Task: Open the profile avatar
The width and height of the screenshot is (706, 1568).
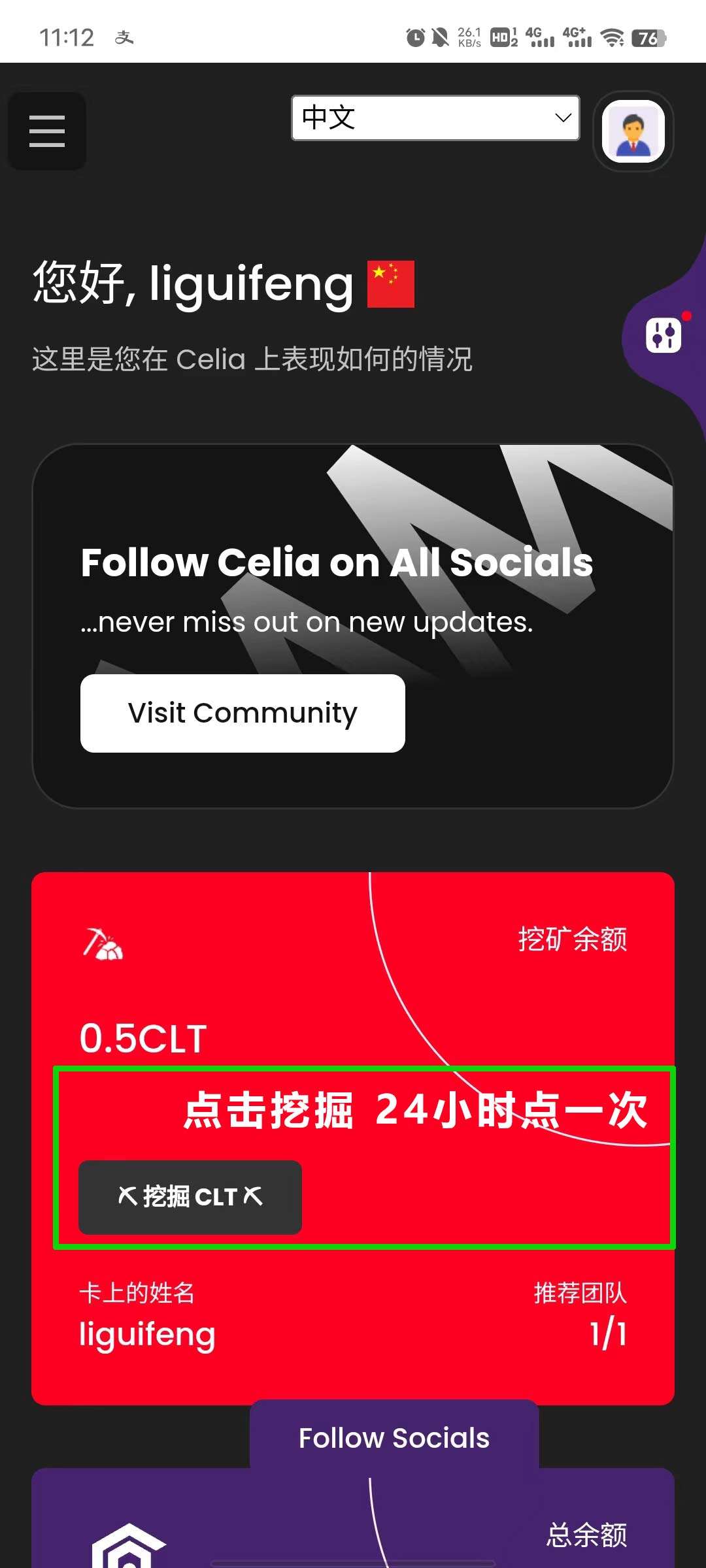Action: [633, 131]
